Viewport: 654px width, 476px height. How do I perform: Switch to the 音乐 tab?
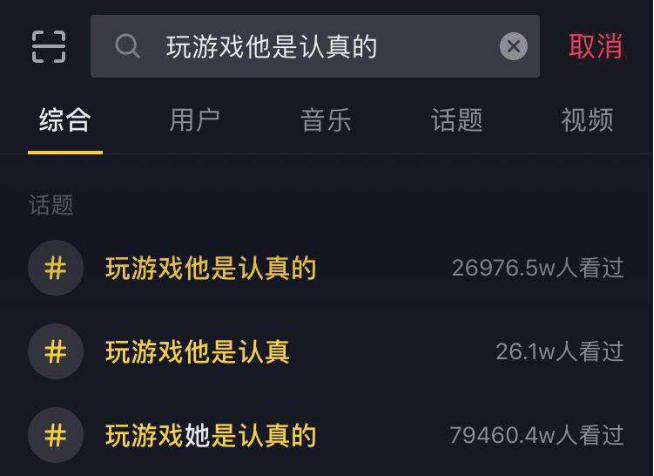point(326,121)
